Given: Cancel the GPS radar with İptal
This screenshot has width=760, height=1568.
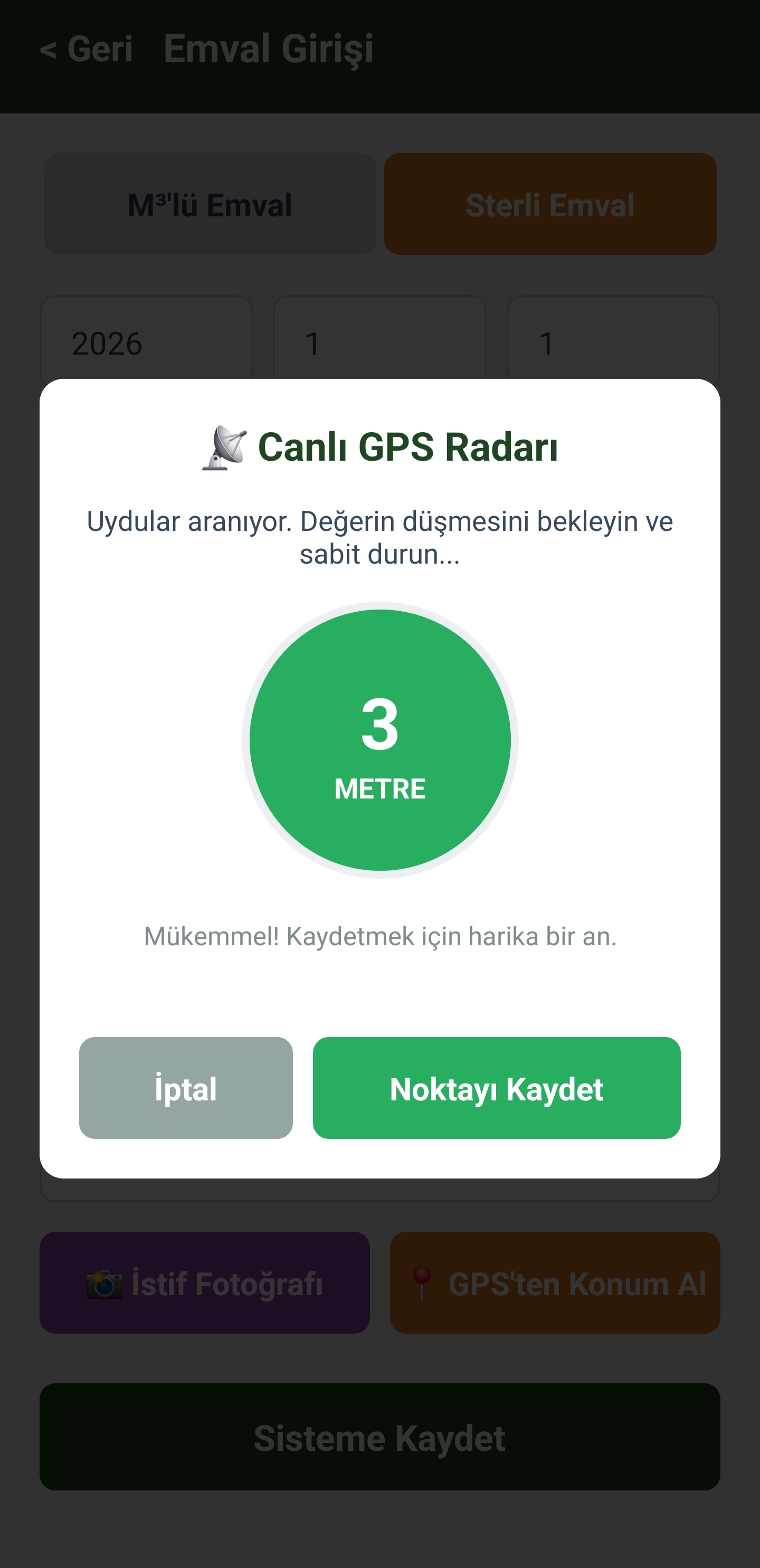Looking at the screenshot, I should coord(186,1088).
